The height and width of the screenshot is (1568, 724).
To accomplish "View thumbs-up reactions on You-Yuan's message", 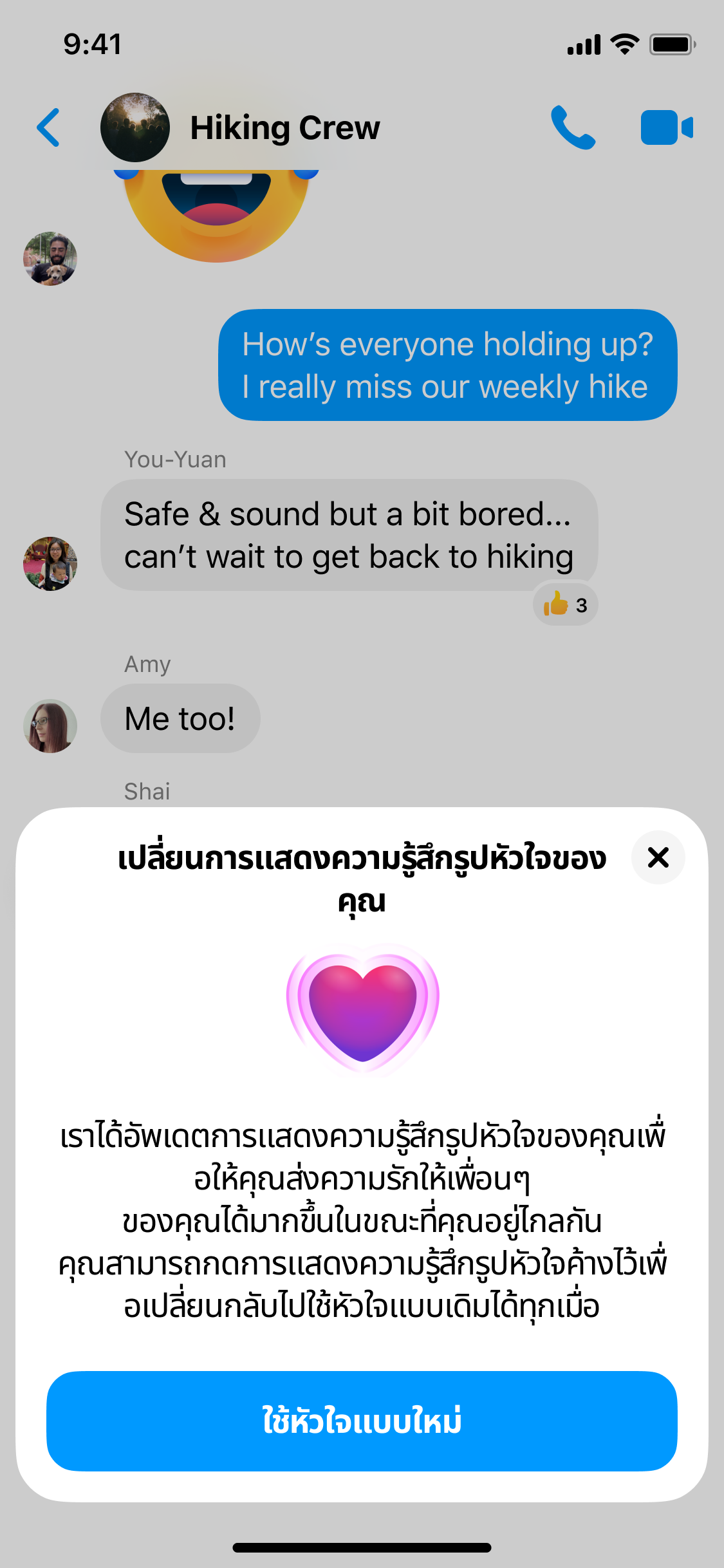I will pyautogui.click(x=565, y=605).
